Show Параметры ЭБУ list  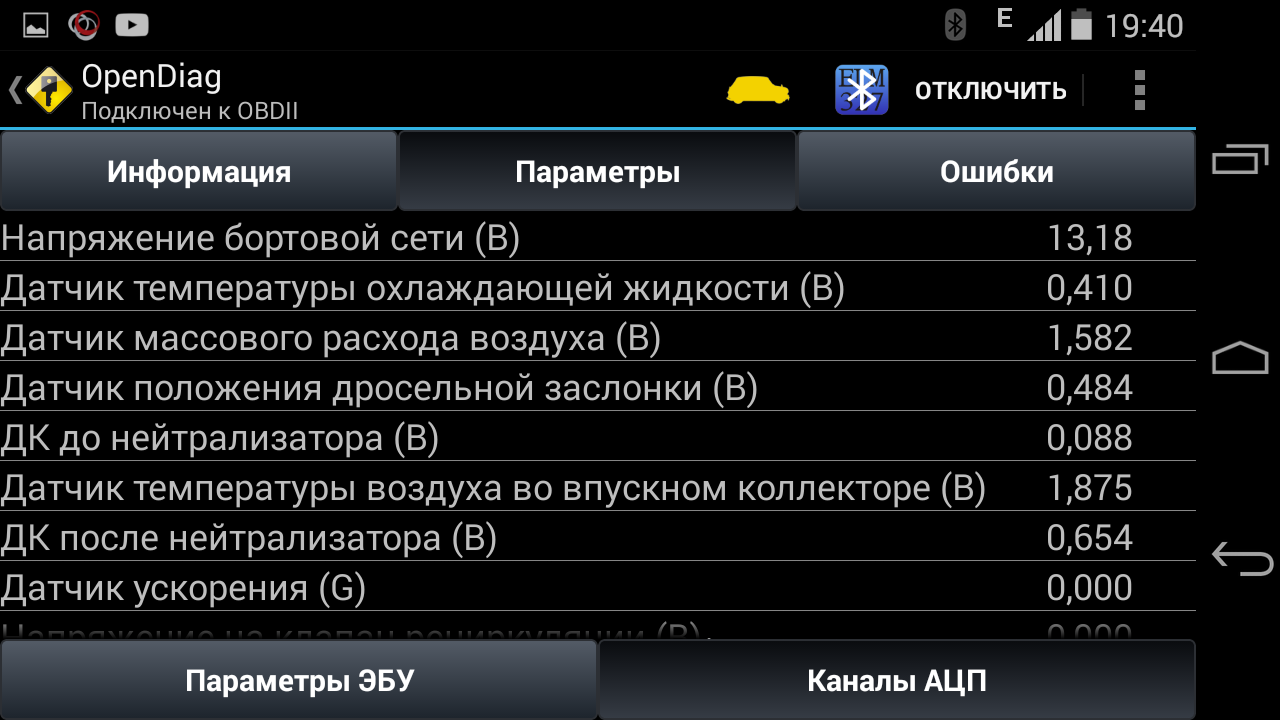[299, 681]
